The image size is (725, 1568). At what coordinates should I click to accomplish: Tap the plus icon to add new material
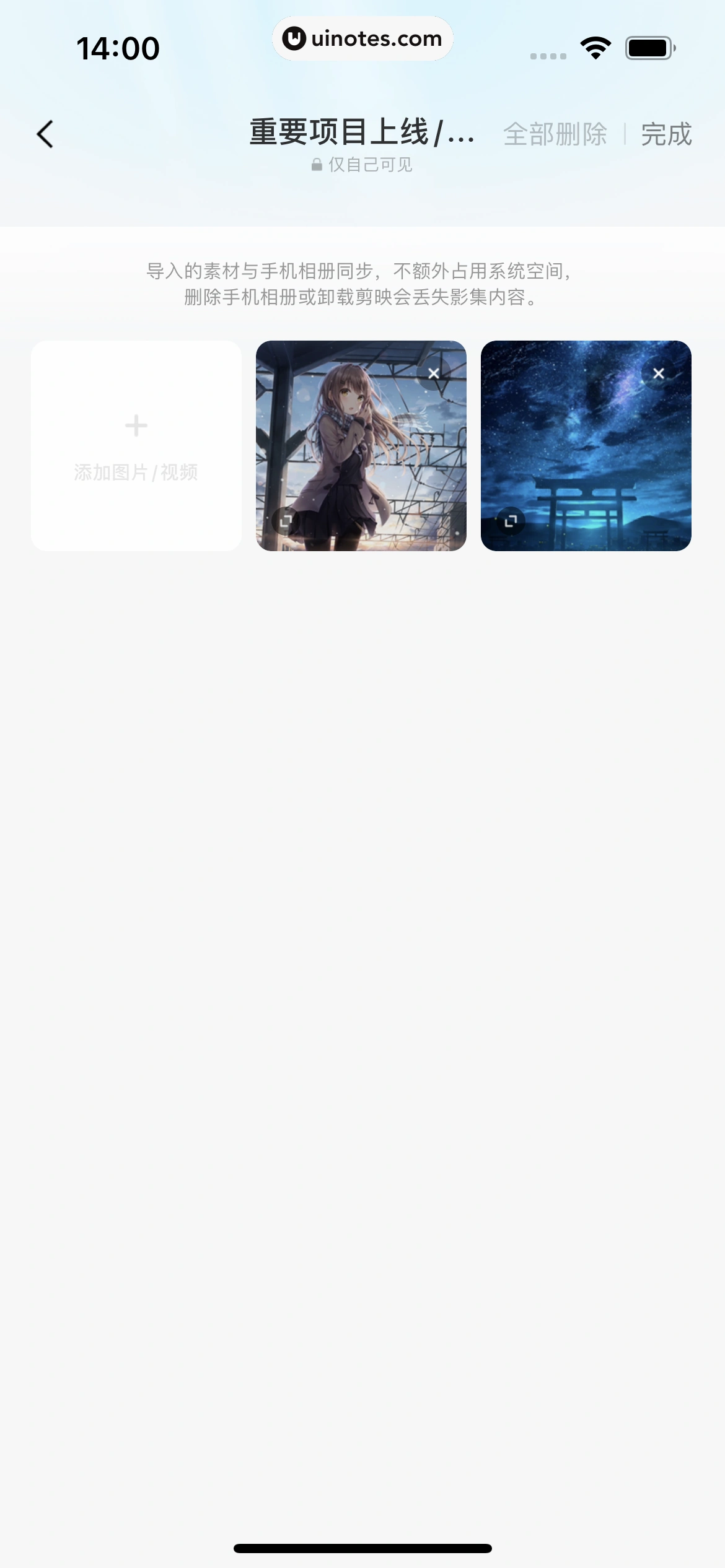tap(136, 426)
